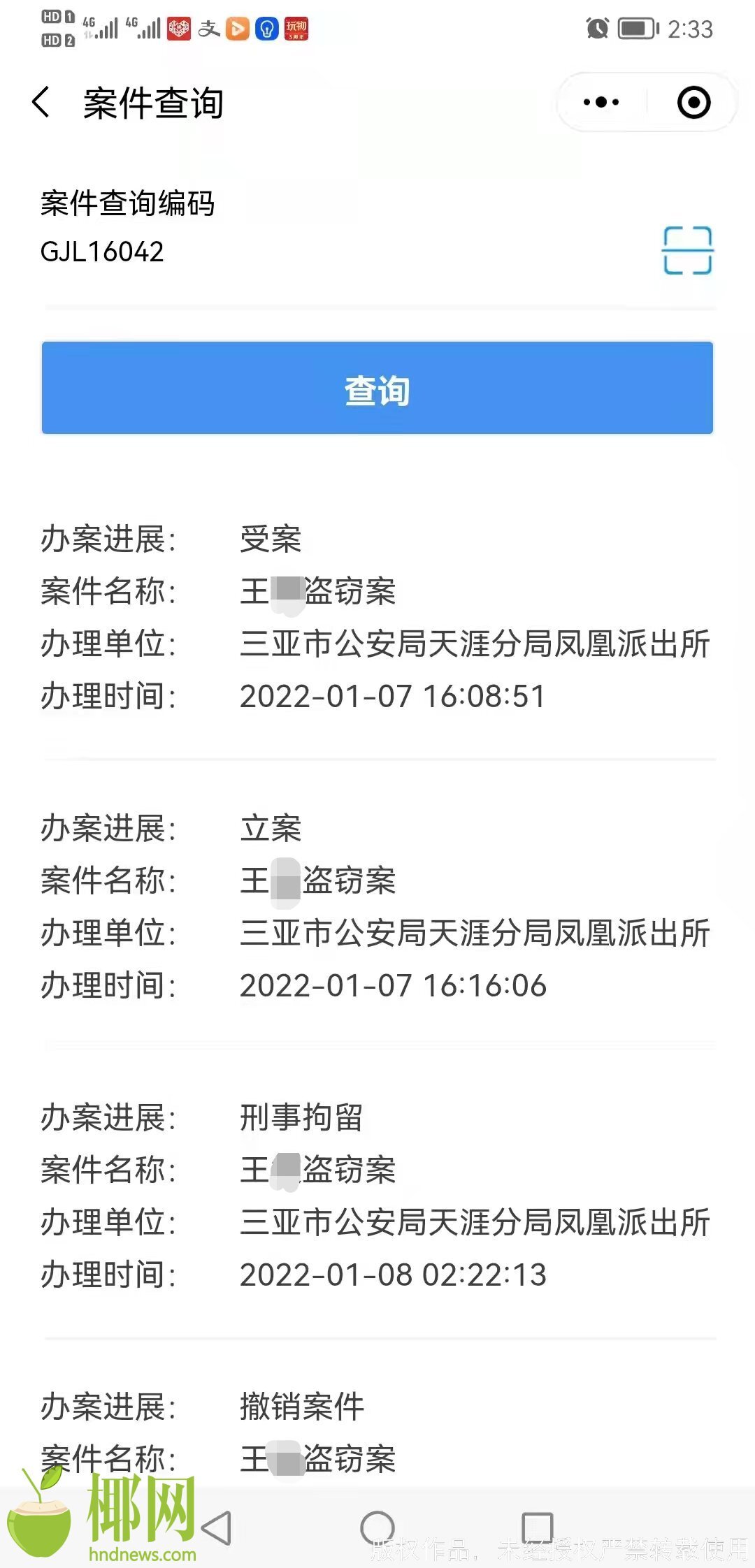Tap the back arrow beside 案件查询
755x1568 pixels.
pyautogui.click(x=40, y=101)
